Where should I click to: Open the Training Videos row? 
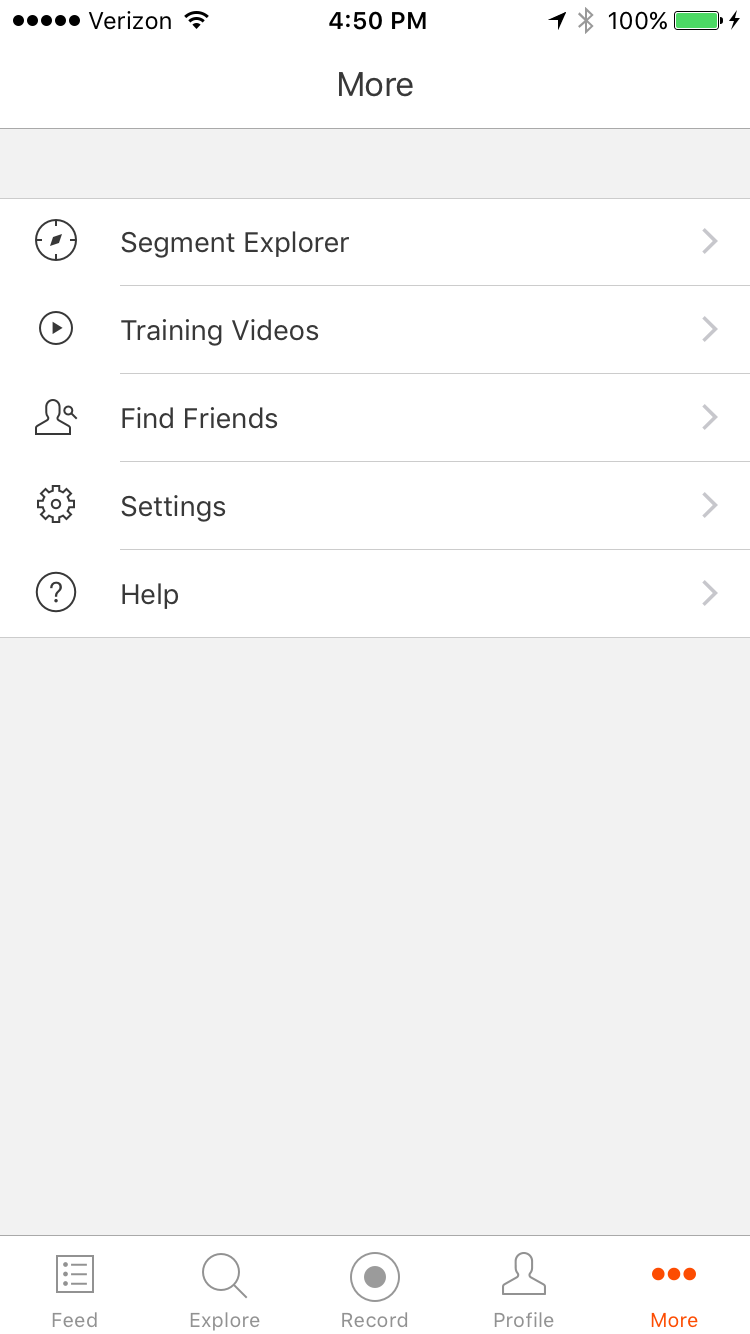click(375, 330)
